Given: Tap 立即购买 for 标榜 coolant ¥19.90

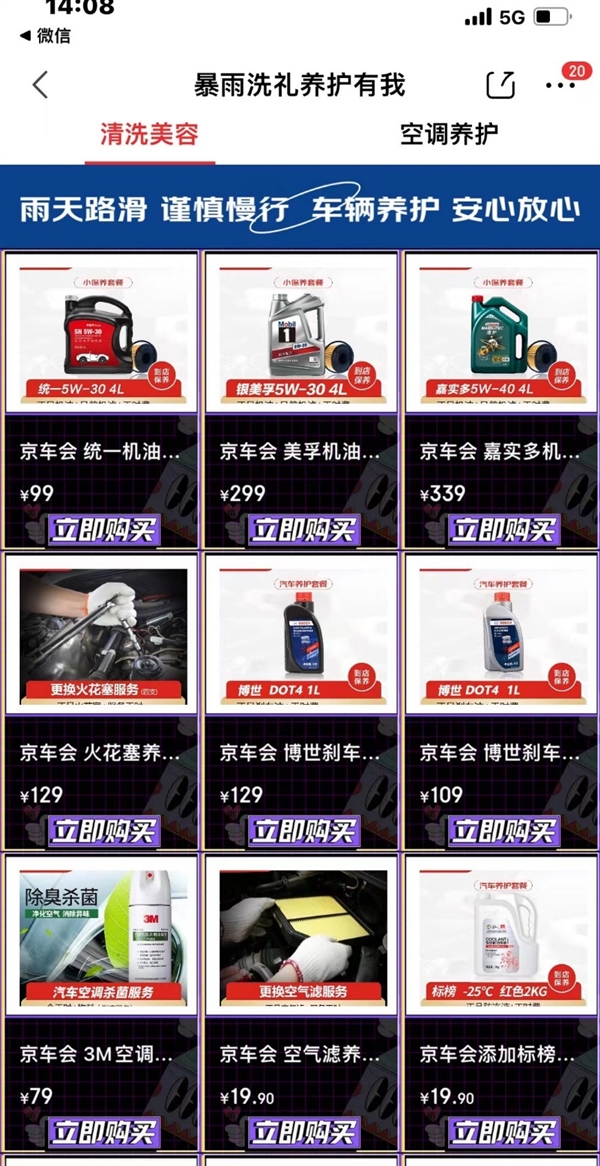Looking at the screenshot, I should (x=503, y=1132).
